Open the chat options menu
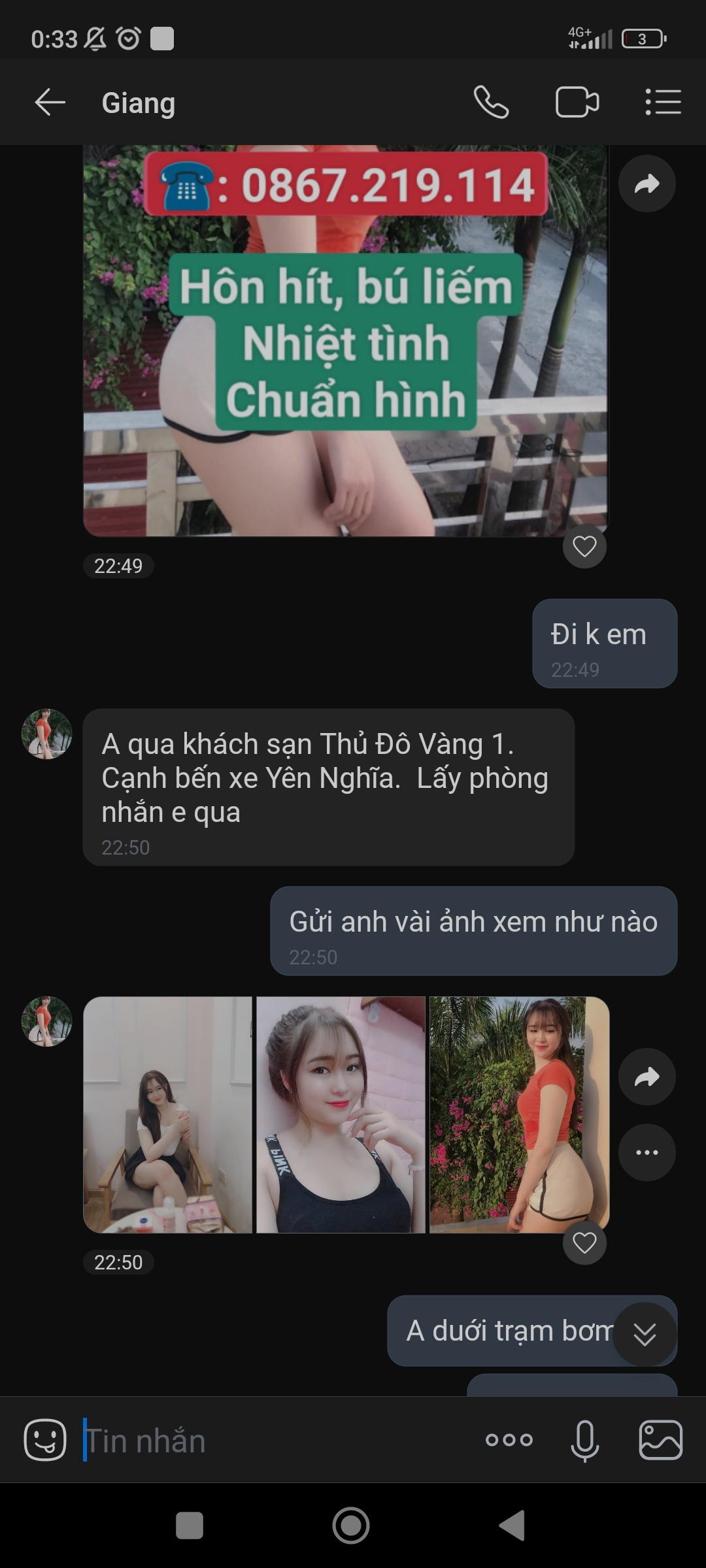706x1568 pixels. pos(663,103)
